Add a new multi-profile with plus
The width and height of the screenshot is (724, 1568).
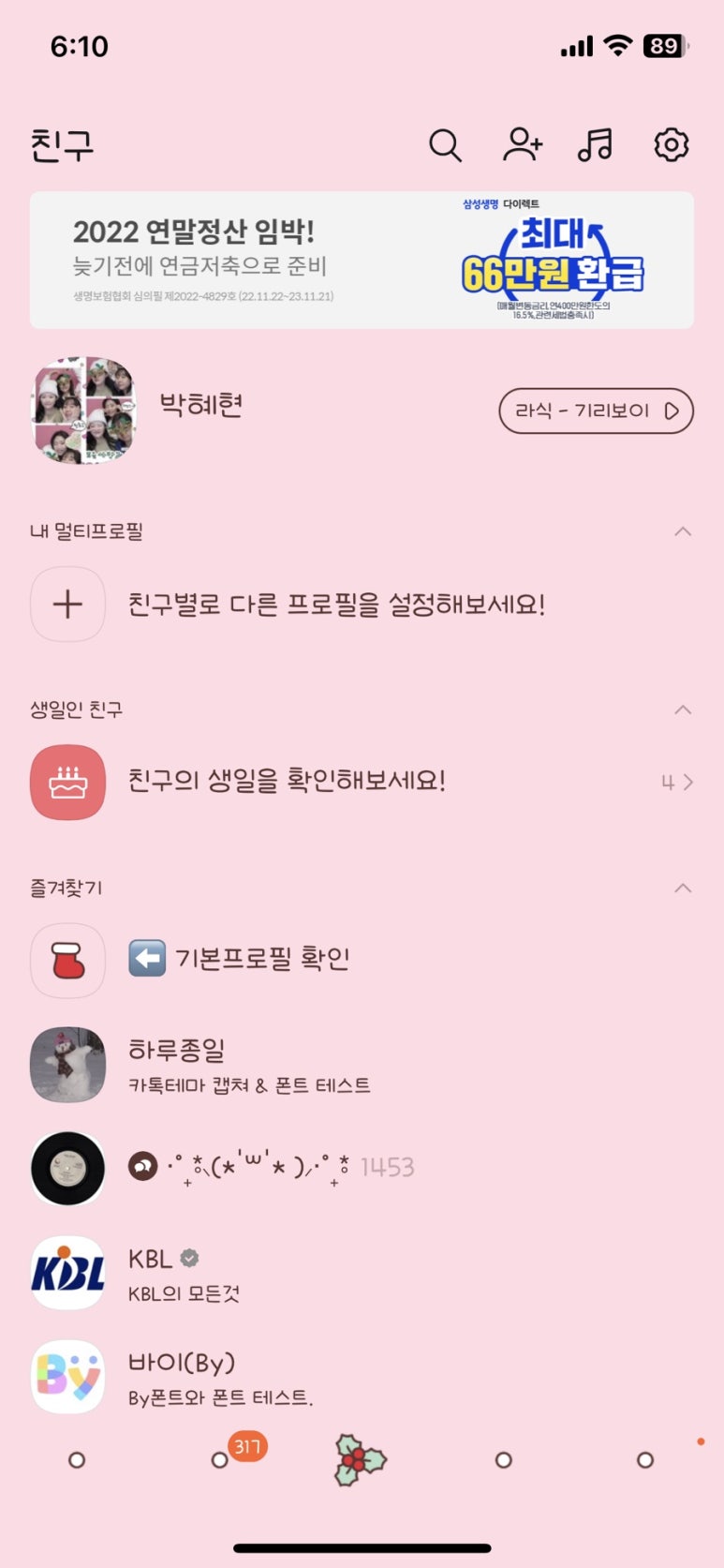click(x=67, y=605)
